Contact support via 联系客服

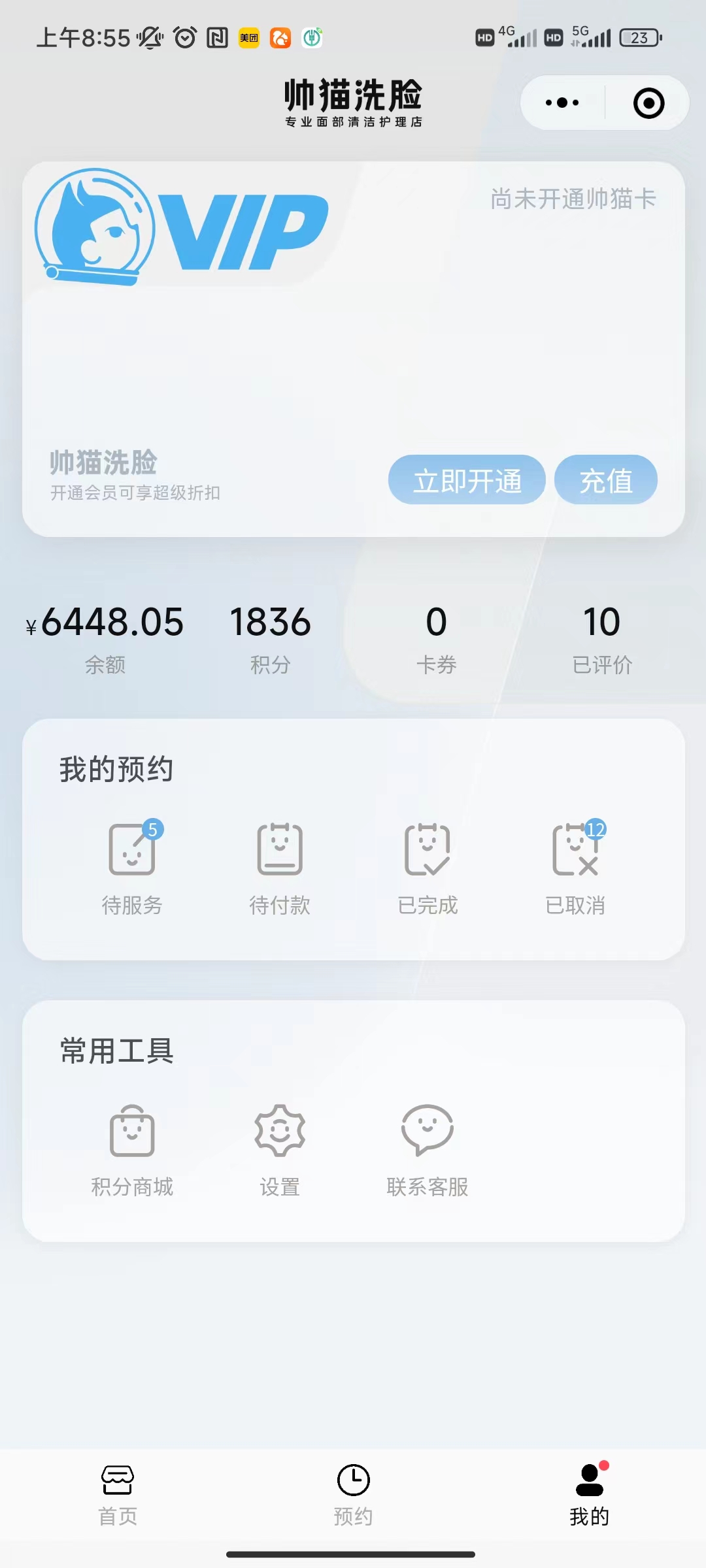[x=428, y=1148]
